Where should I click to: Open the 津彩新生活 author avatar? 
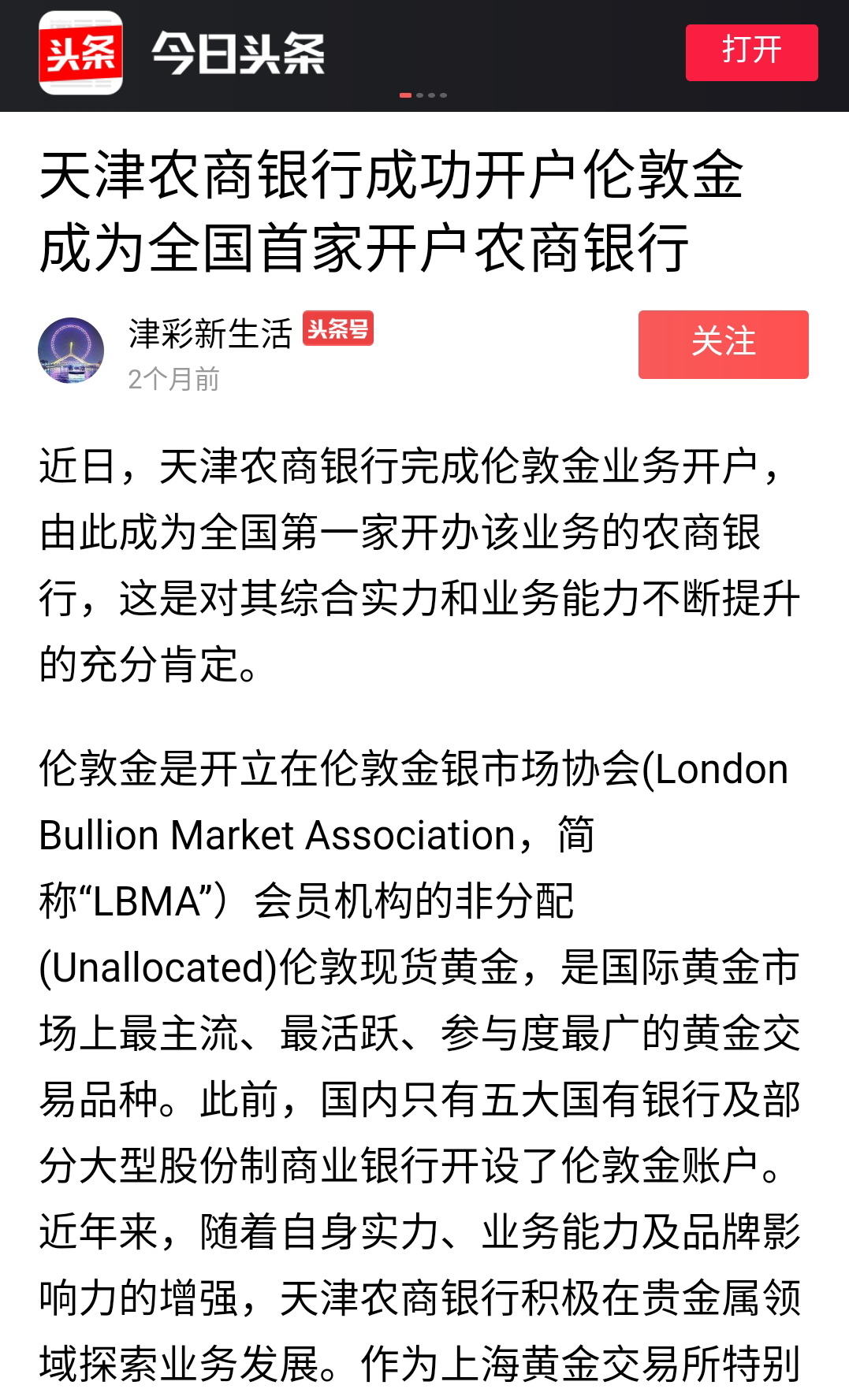tap(71, 351)
